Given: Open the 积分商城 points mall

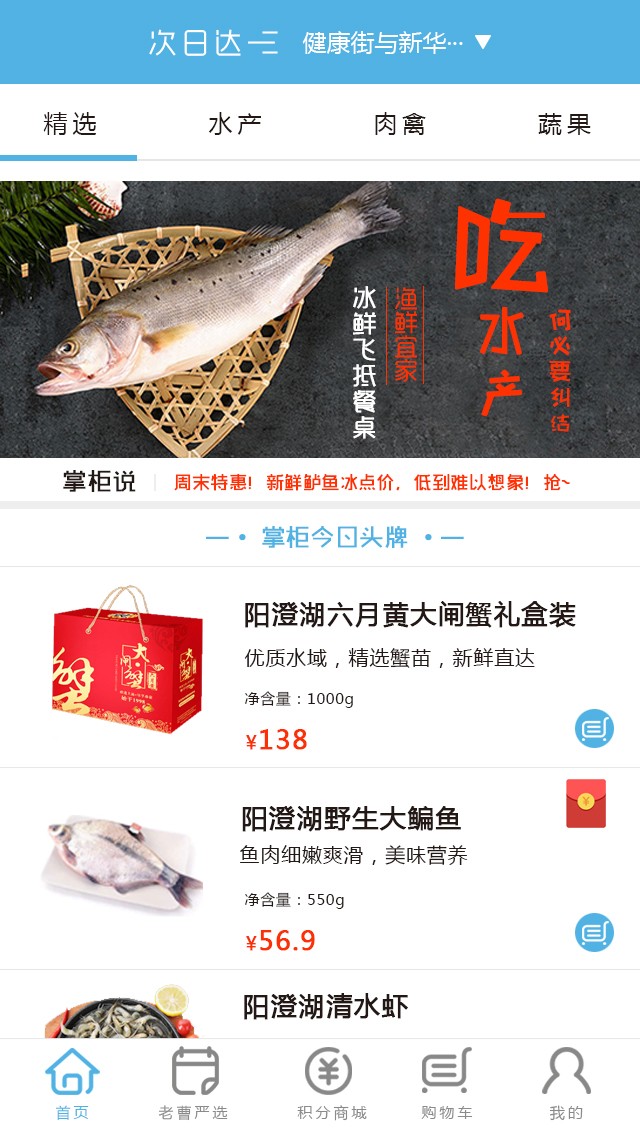Looking at the screenshot, I should coord(331,1085).
